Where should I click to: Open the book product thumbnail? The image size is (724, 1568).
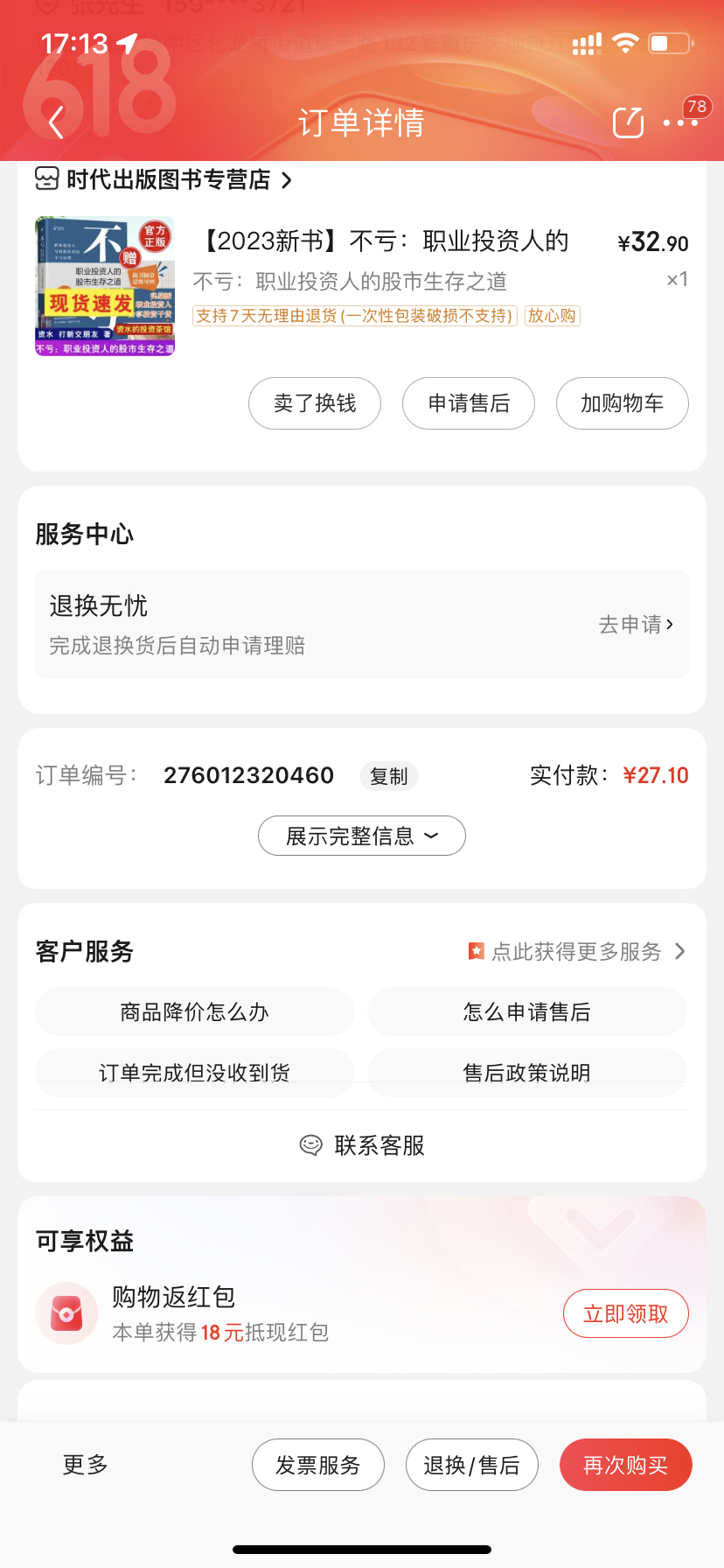coord(105,286)
